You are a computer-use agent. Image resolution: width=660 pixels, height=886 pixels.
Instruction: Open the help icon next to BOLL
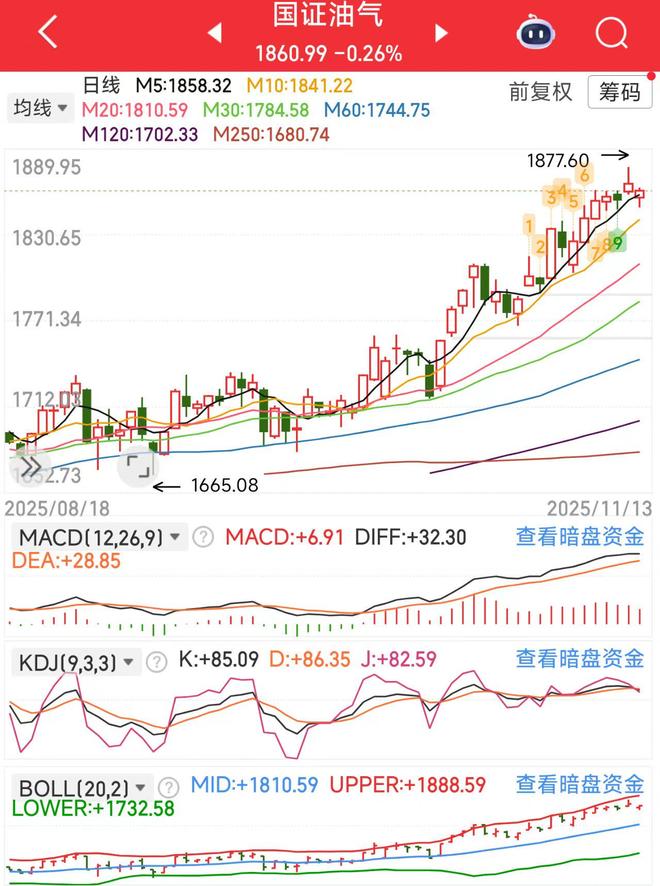coord(168,786)
